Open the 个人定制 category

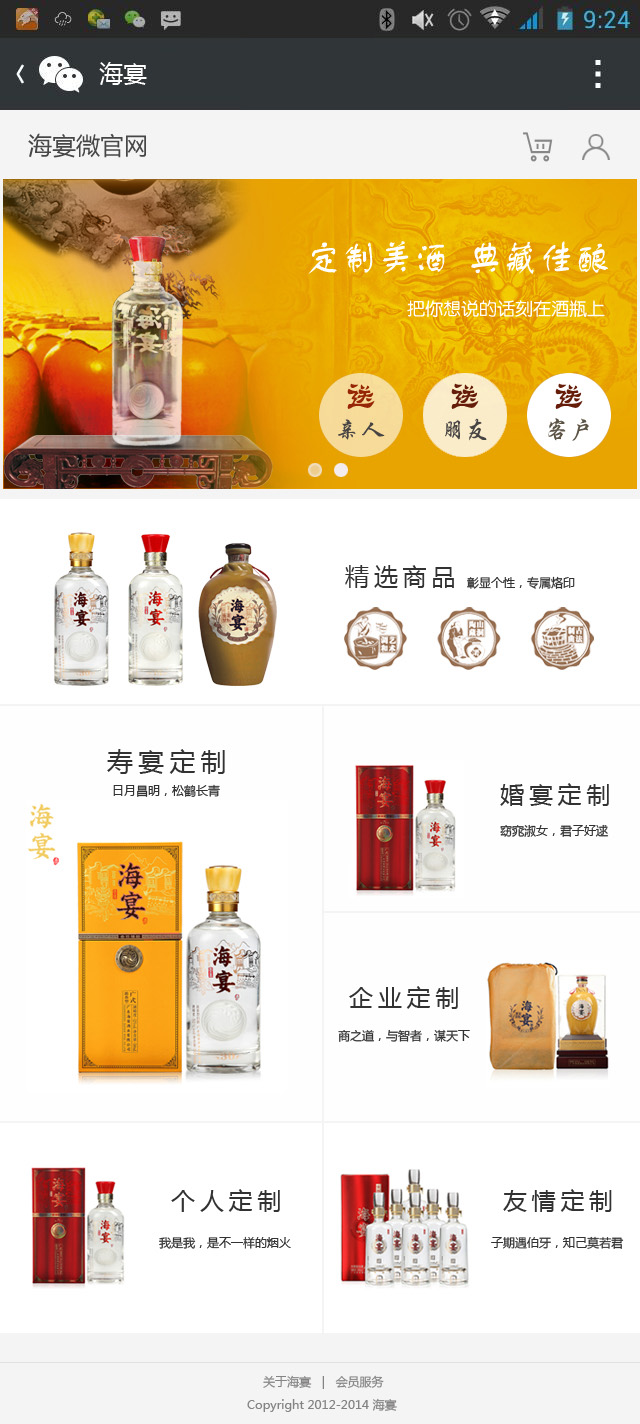click(x=226, y=1201)
